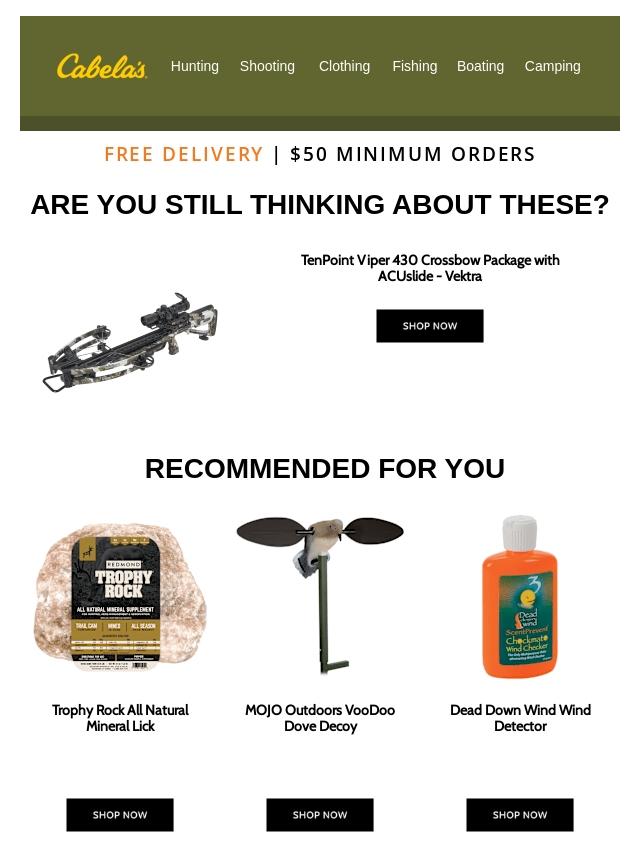View the Dead Down Wind detector image
Screen dimensions: 640x854
pos(520,596)
